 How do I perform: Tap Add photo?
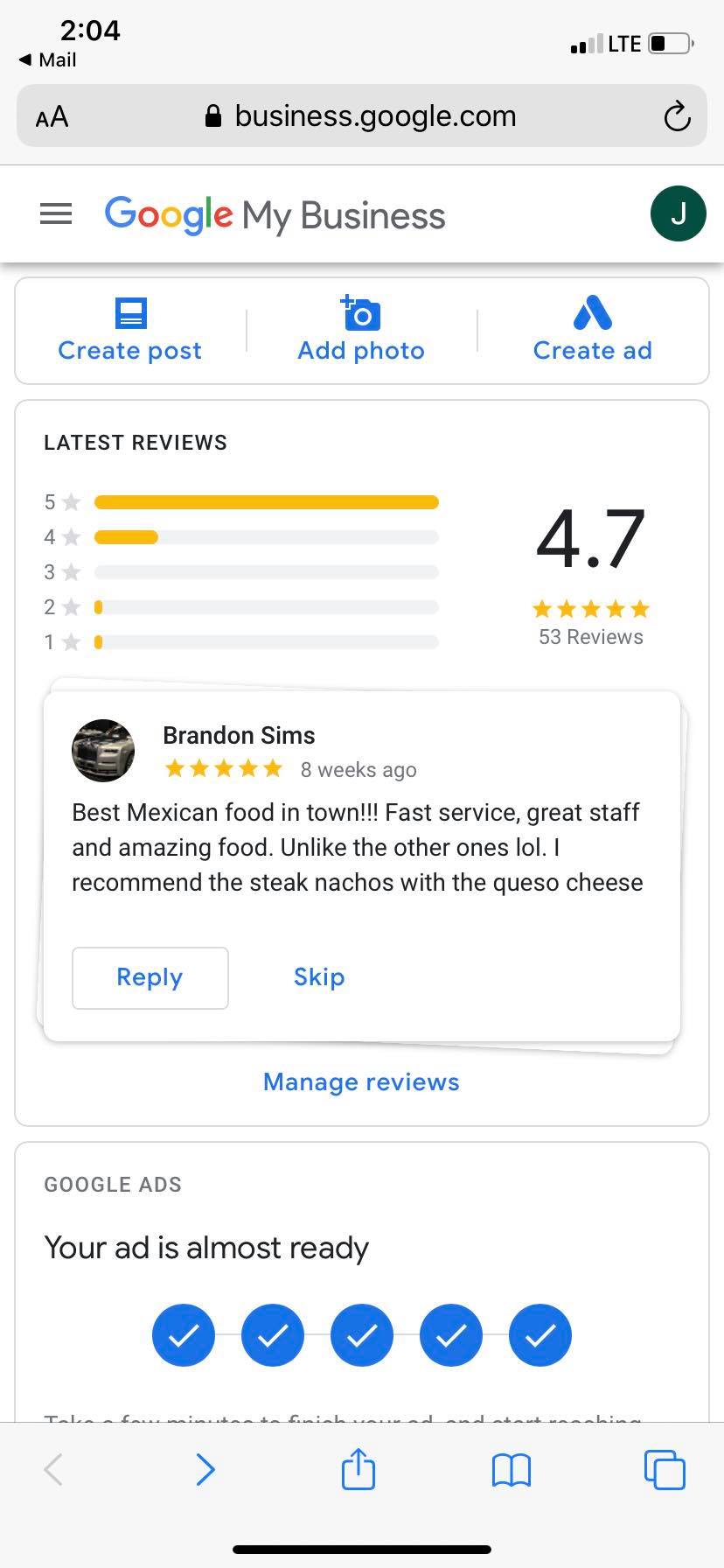[361, 330]
